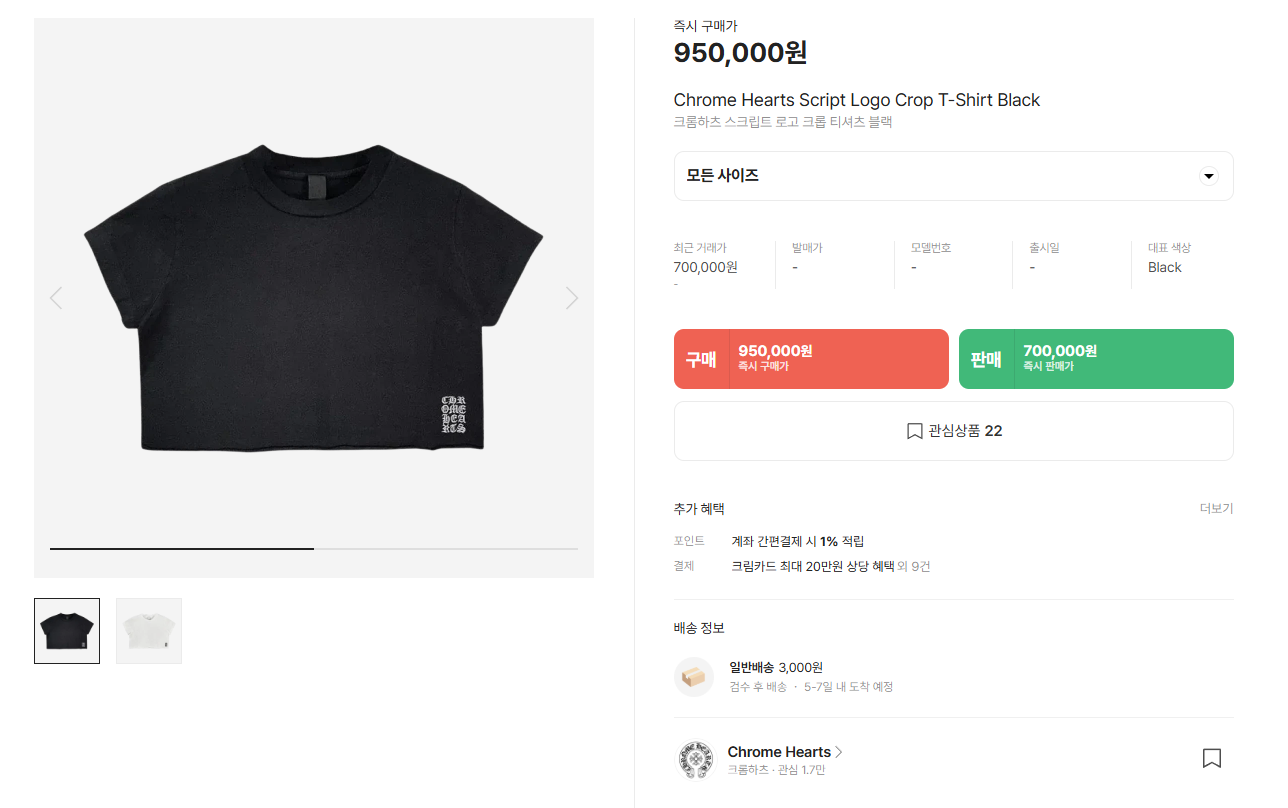Tap the red 구매 950,000원 button

tap(811, 359)
